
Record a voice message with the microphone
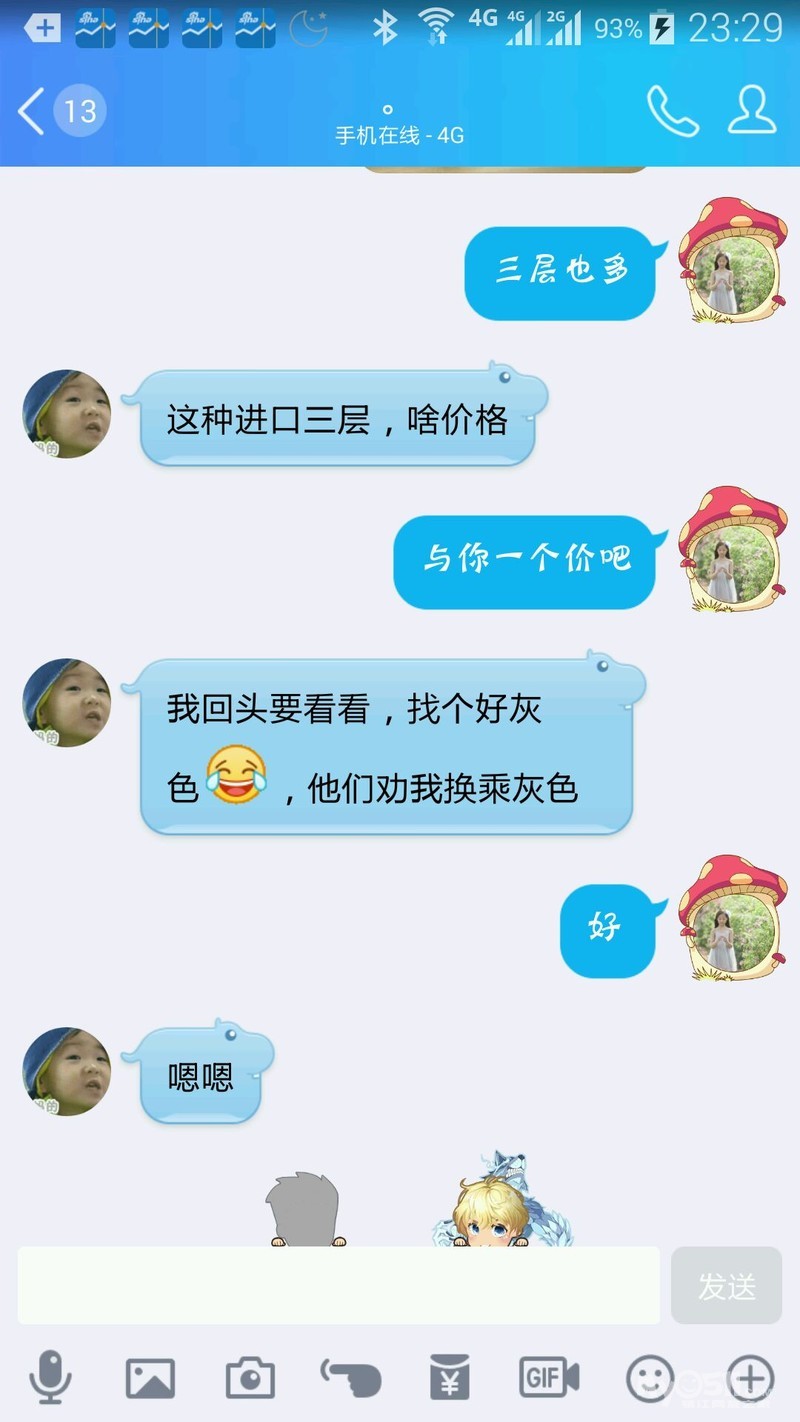click(49, 1378)
